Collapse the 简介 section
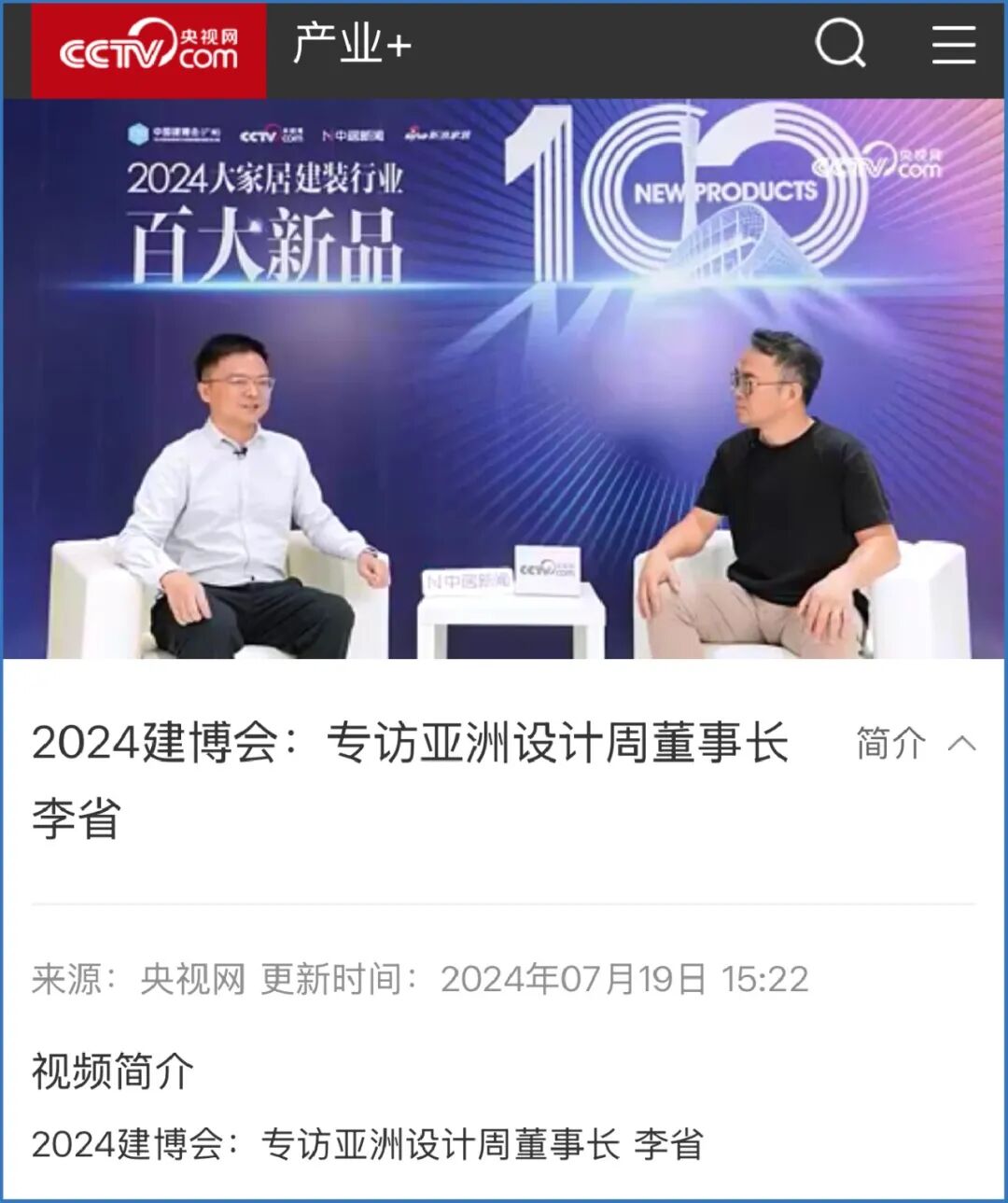 pyautogui.click(x=915, y=744)
